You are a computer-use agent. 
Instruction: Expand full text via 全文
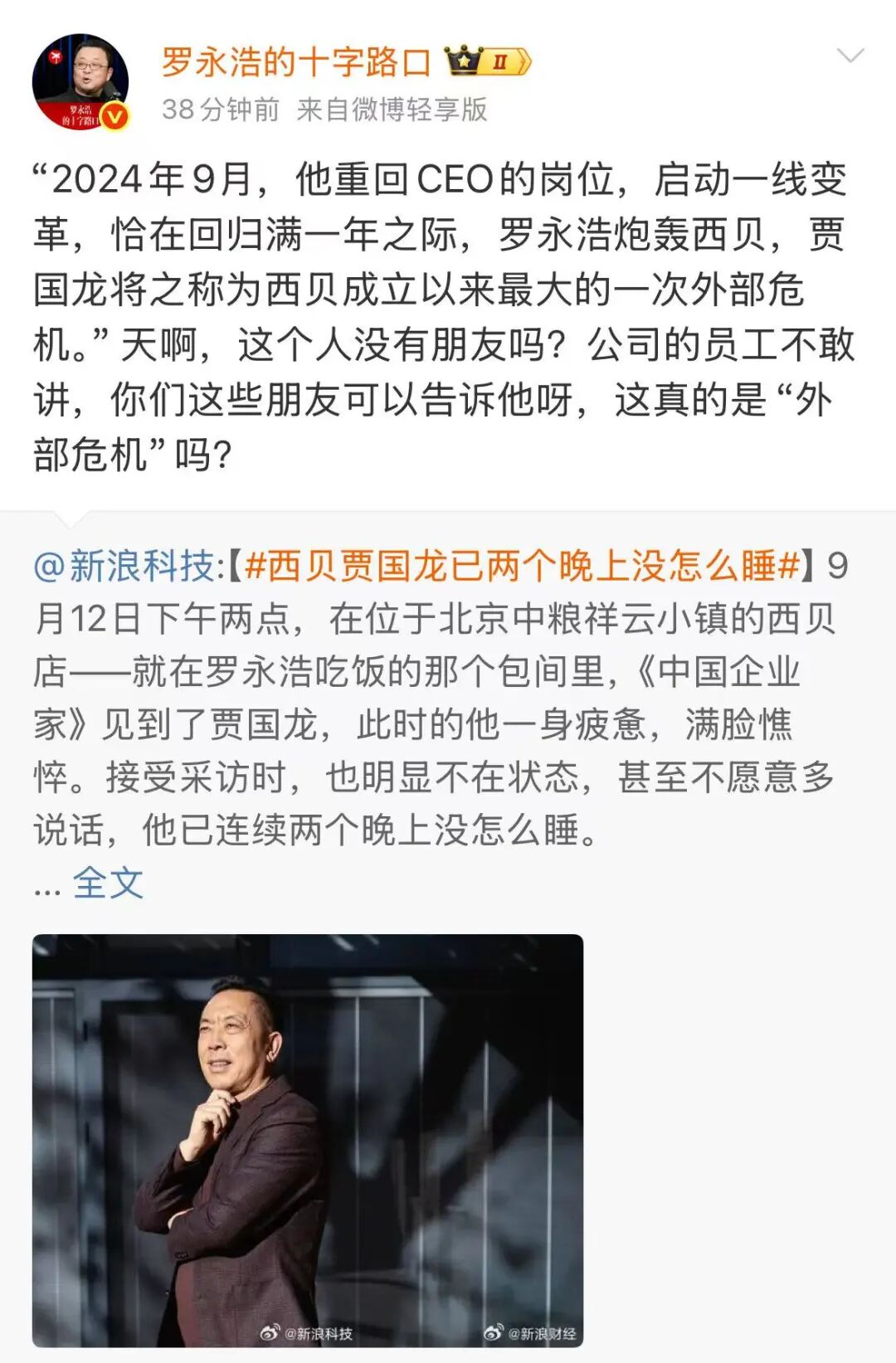pos(108,883)
